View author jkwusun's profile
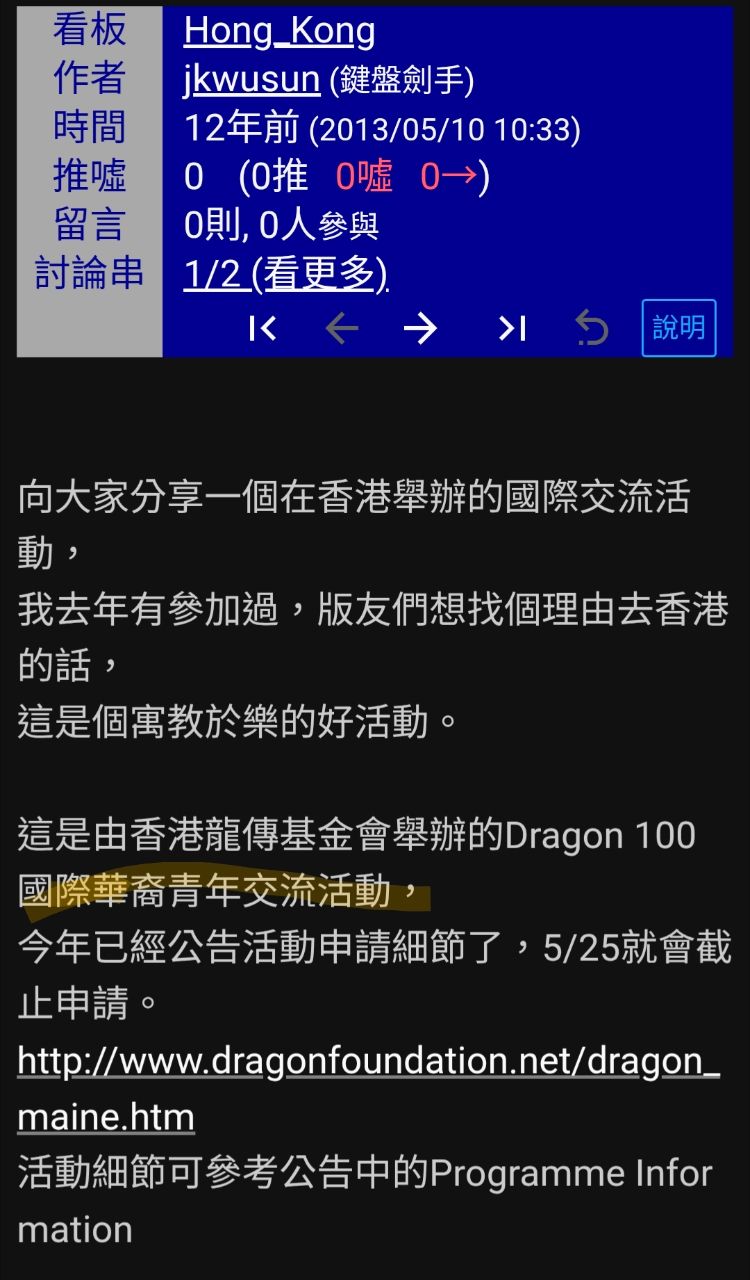The width and height of the screenshot is (750, 1280). [x=251, y=80]
